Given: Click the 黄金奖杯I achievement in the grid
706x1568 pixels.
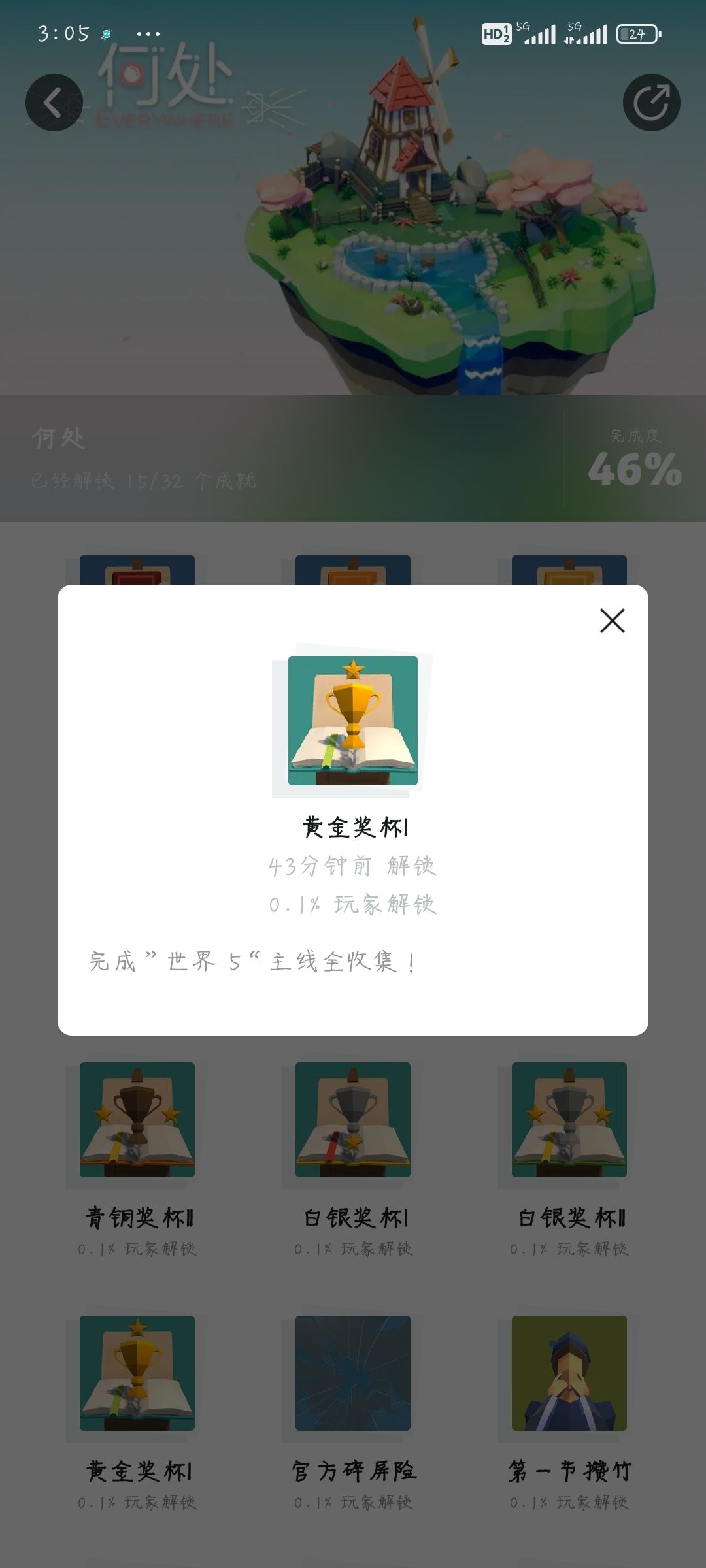Looking at the screenshot, I should point(137,1379).
